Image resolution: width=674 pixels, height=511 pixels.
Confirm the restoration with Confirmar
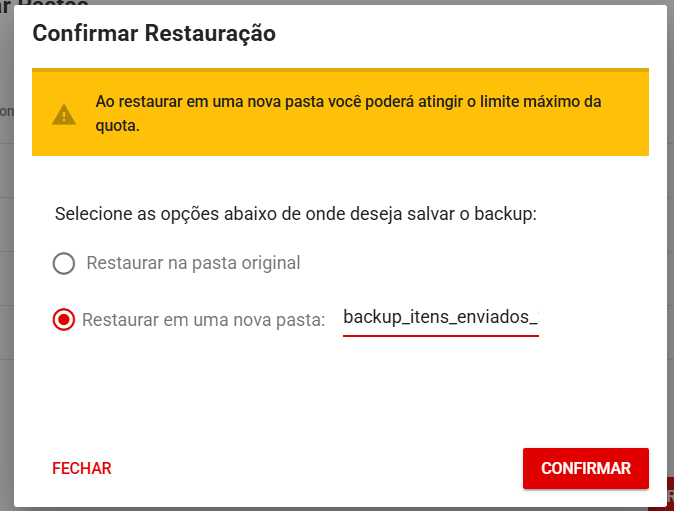585,468
